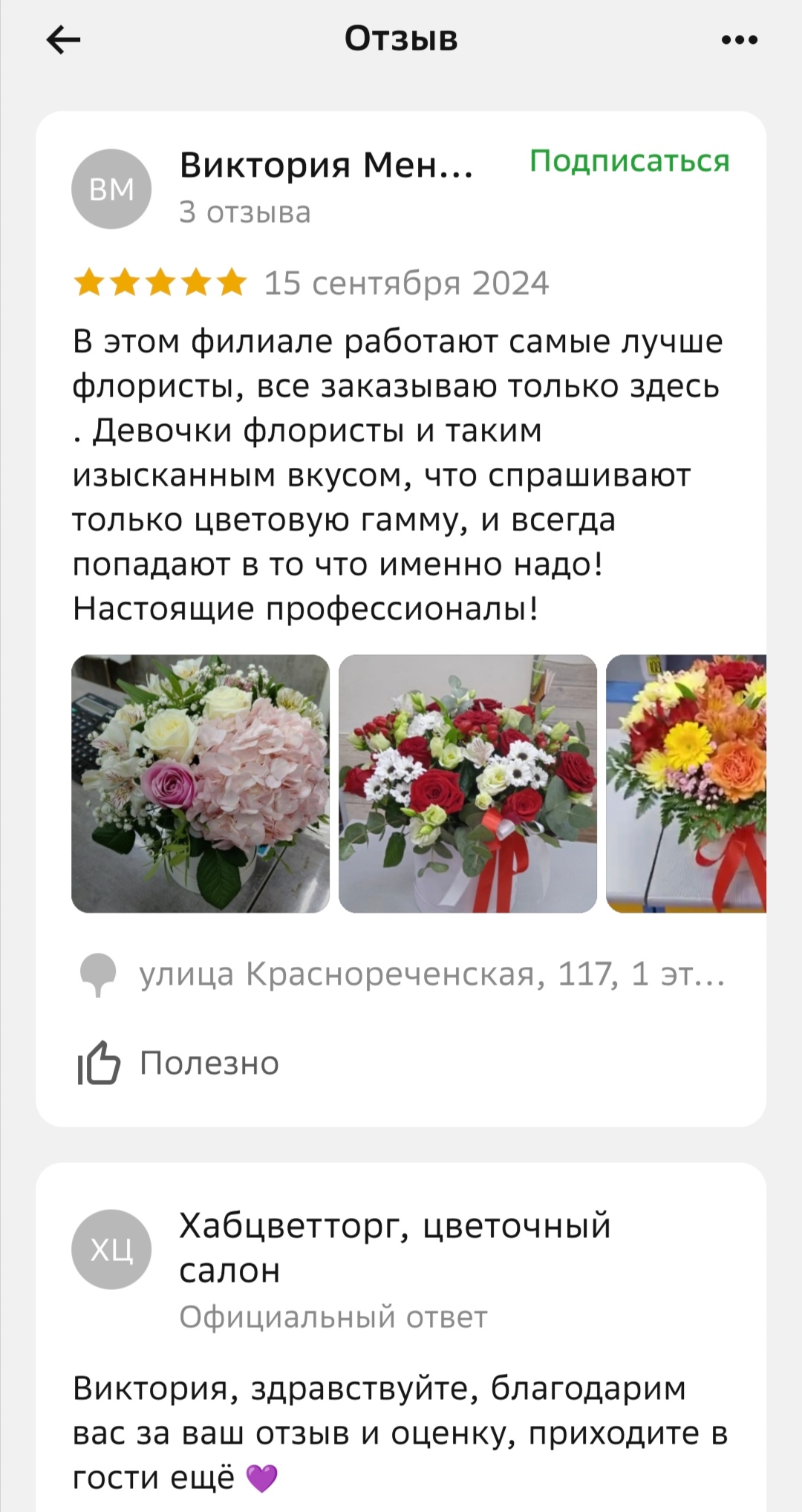
Task: Open Хабцветторг, цветочный салон profile
Action: (x=394, y=1248)
